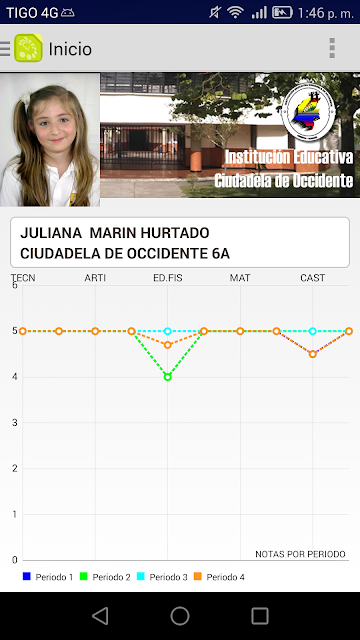Open the overflow menu
360x640 pixels.
[332, 48]
